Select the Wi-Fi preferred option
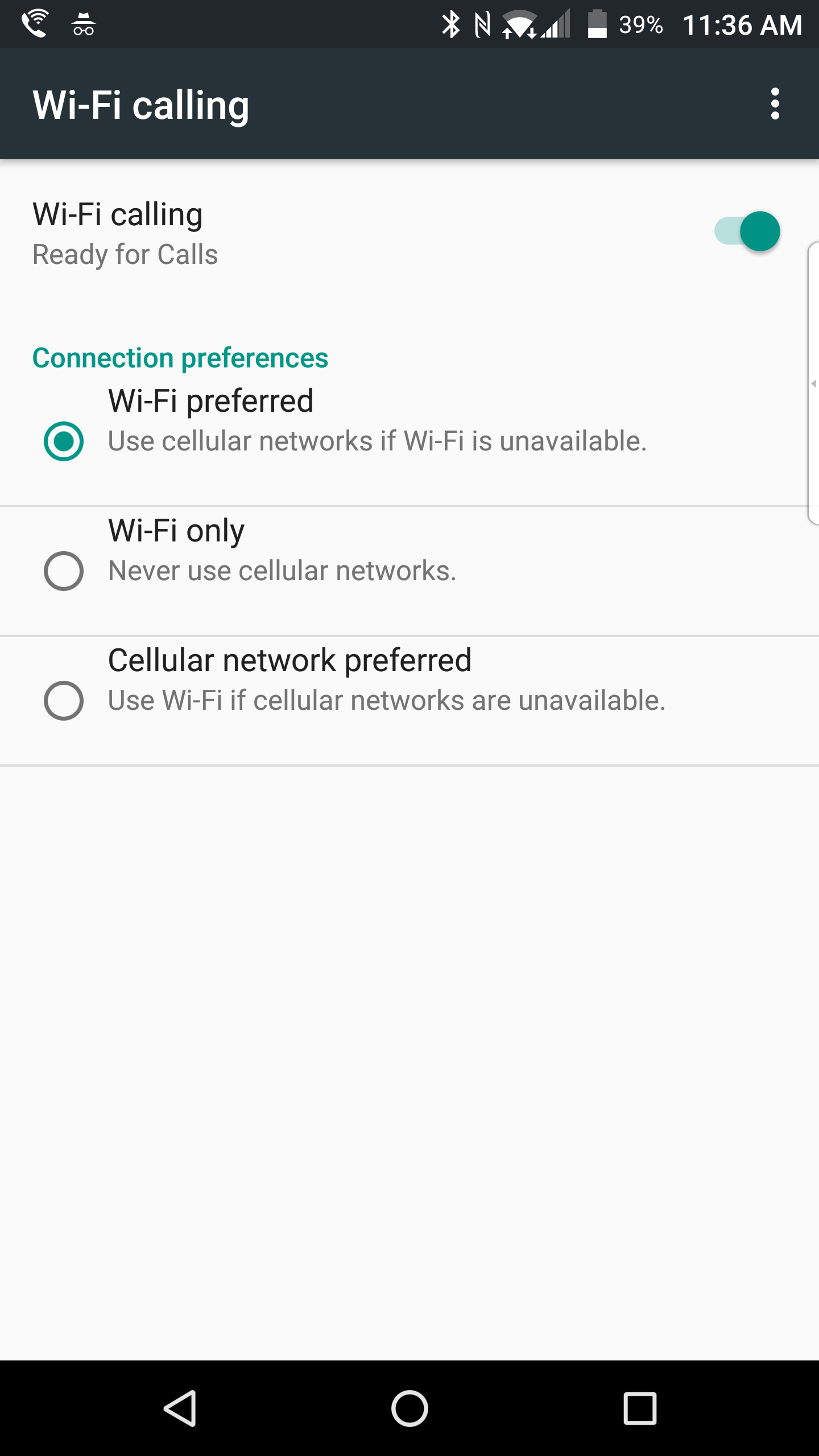This screenshot has height=1456, width=819. point(409,441)
